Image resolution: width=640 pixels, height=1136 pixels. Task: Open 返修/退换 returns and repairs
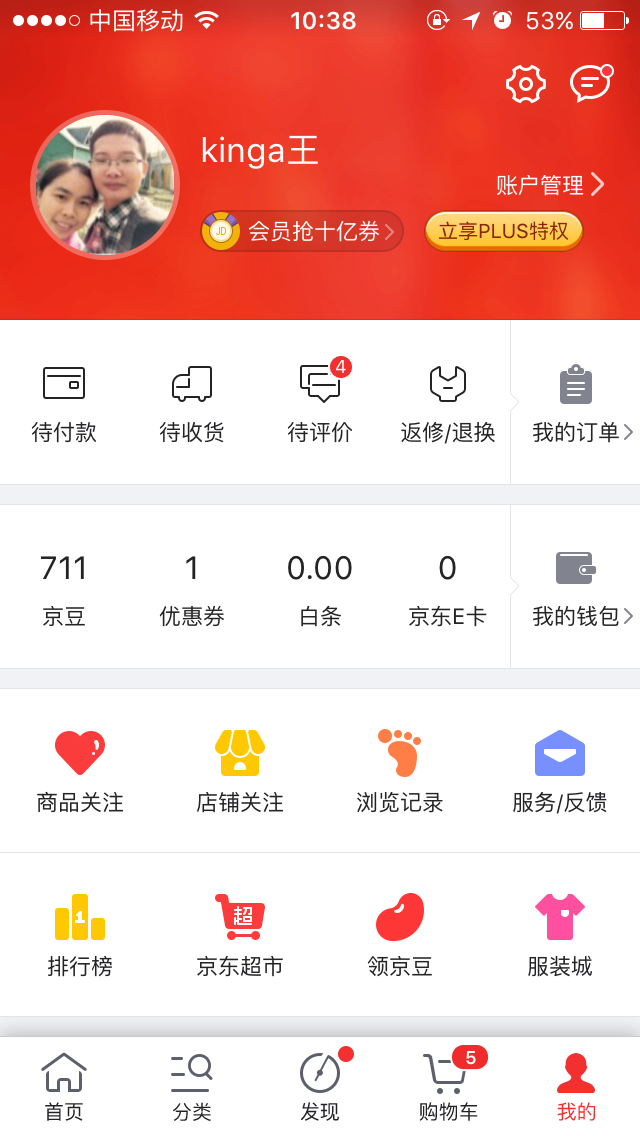[448, 404]
